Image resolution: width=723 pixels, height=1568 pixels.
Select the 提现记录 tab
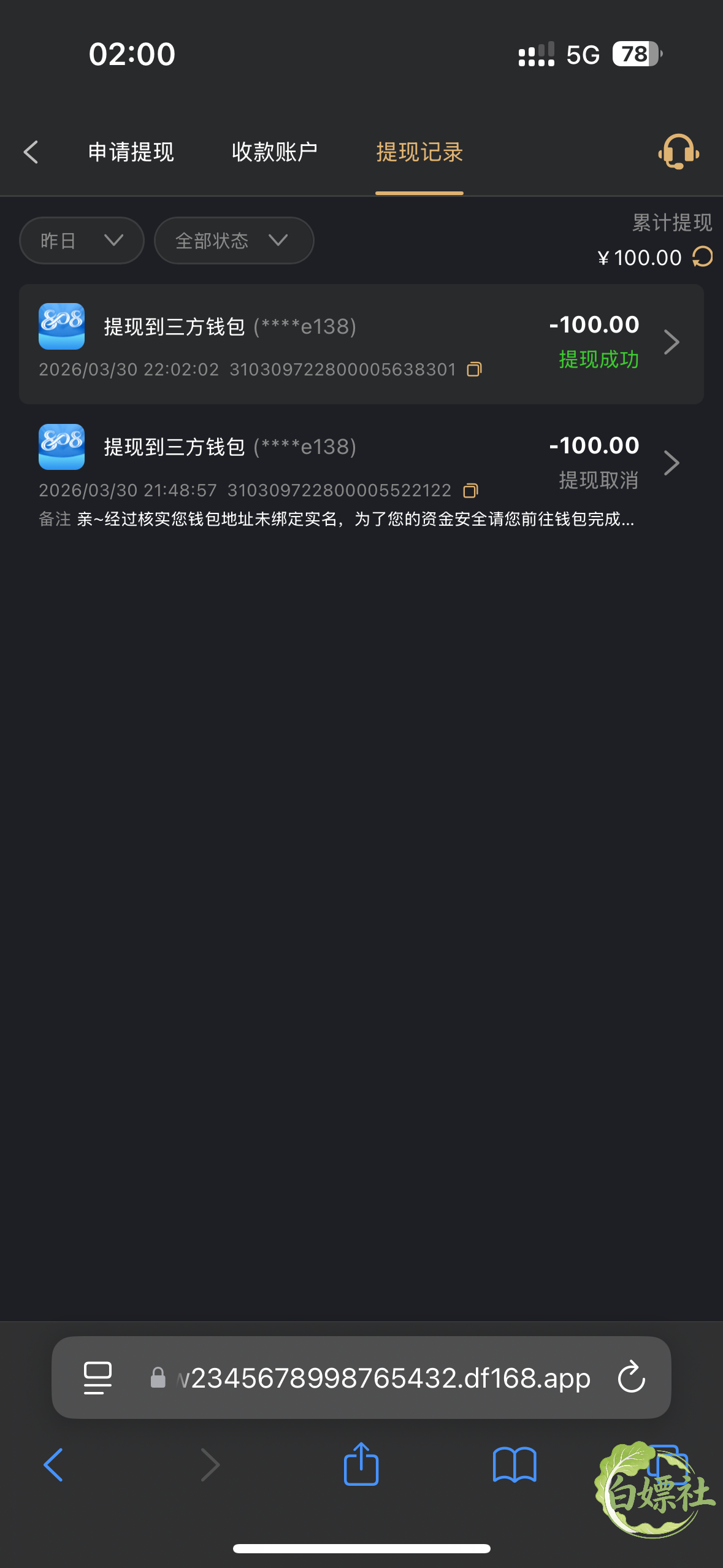point(419,152)
